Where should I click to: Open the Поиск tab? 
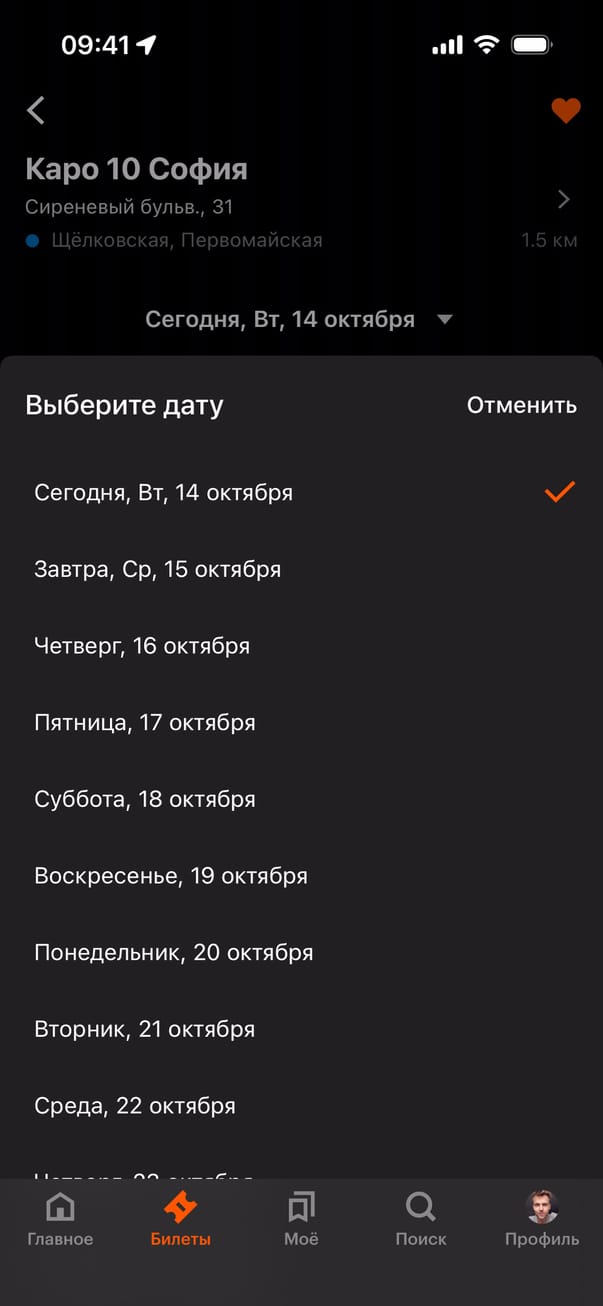tap(421, 1220)
